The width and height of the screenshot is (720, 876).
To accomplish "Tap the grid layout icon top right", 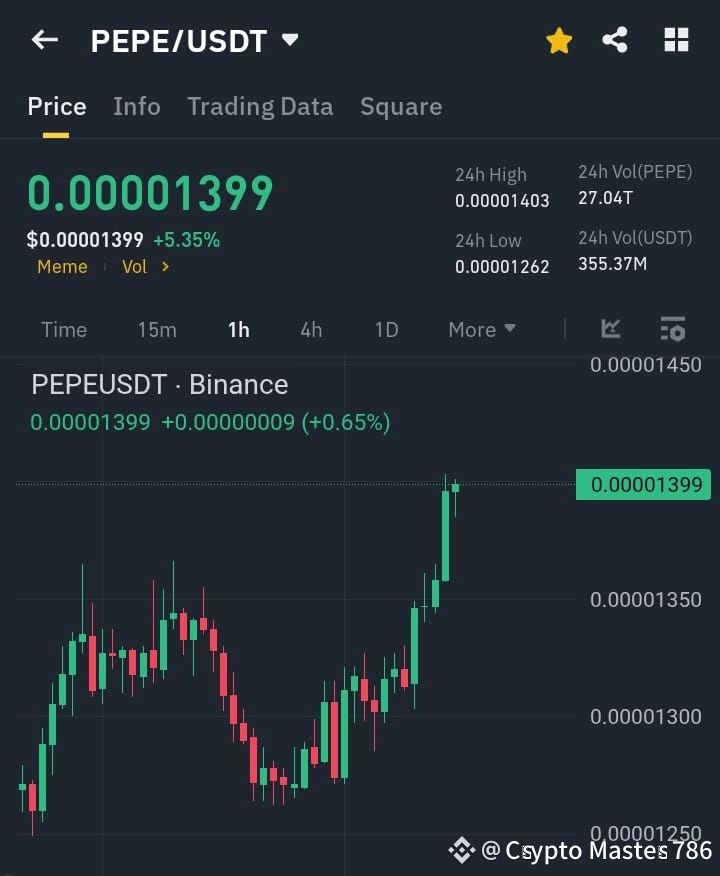I will [676, 39].
